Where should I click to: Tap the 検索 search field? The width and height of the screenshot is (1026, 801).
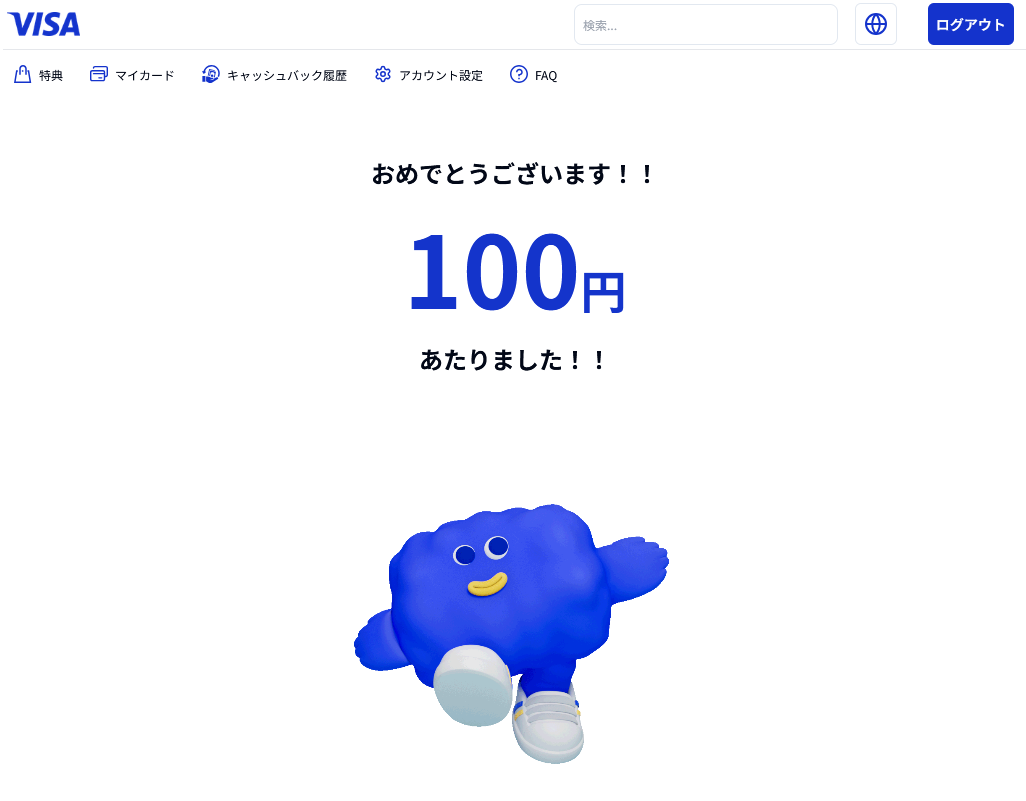tap(705, 25)
